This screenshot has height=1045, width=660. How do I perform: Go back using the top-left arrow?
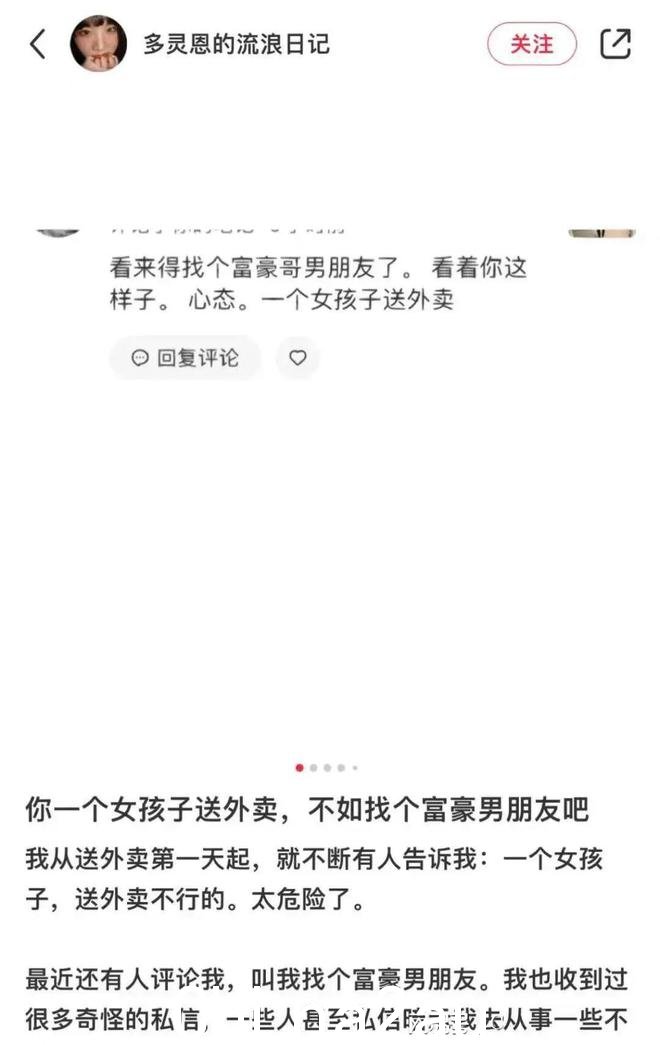[x=38, y=44]
